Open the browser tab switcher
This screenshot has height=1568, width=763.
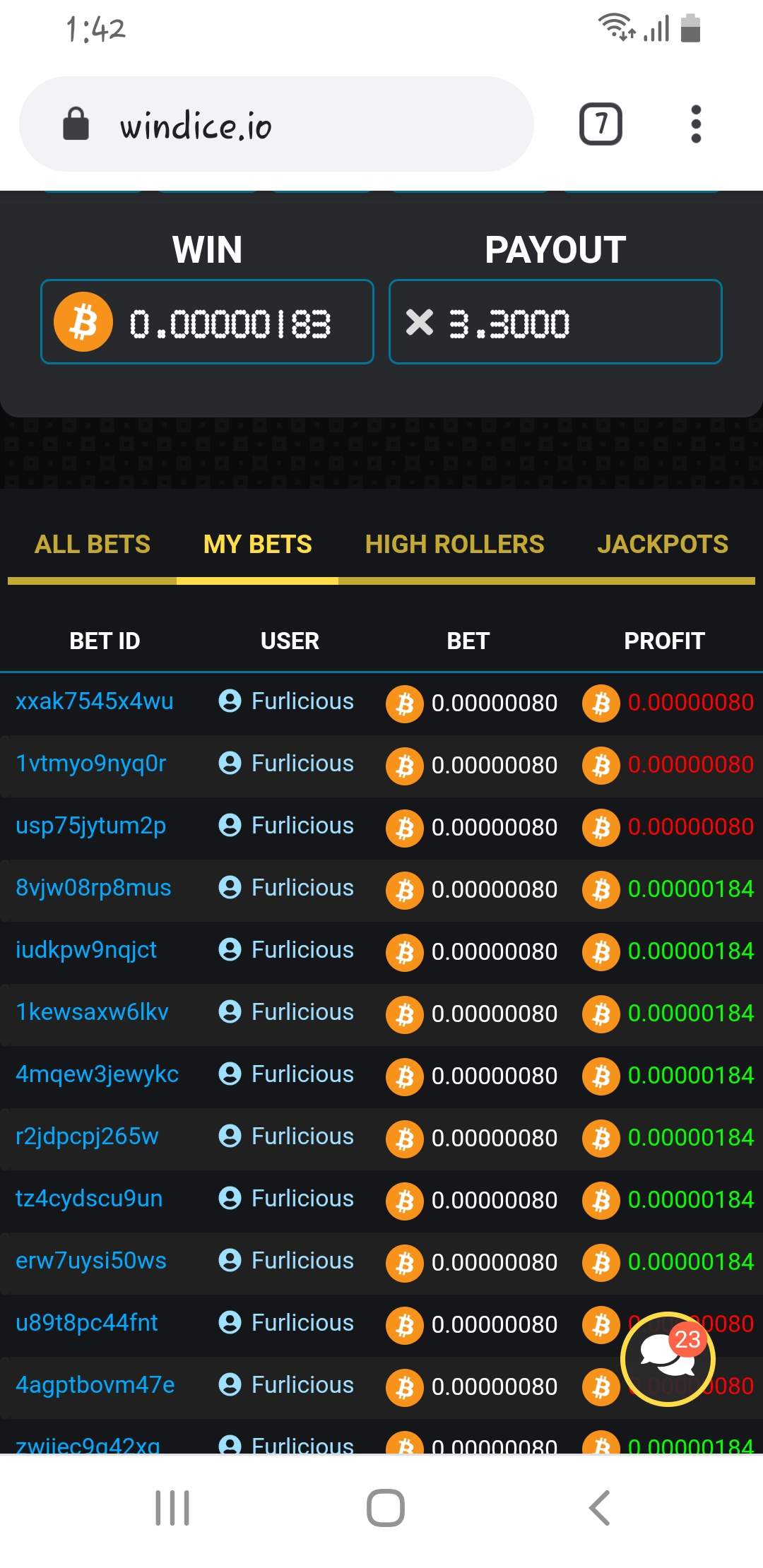click(x=601, y=124)
